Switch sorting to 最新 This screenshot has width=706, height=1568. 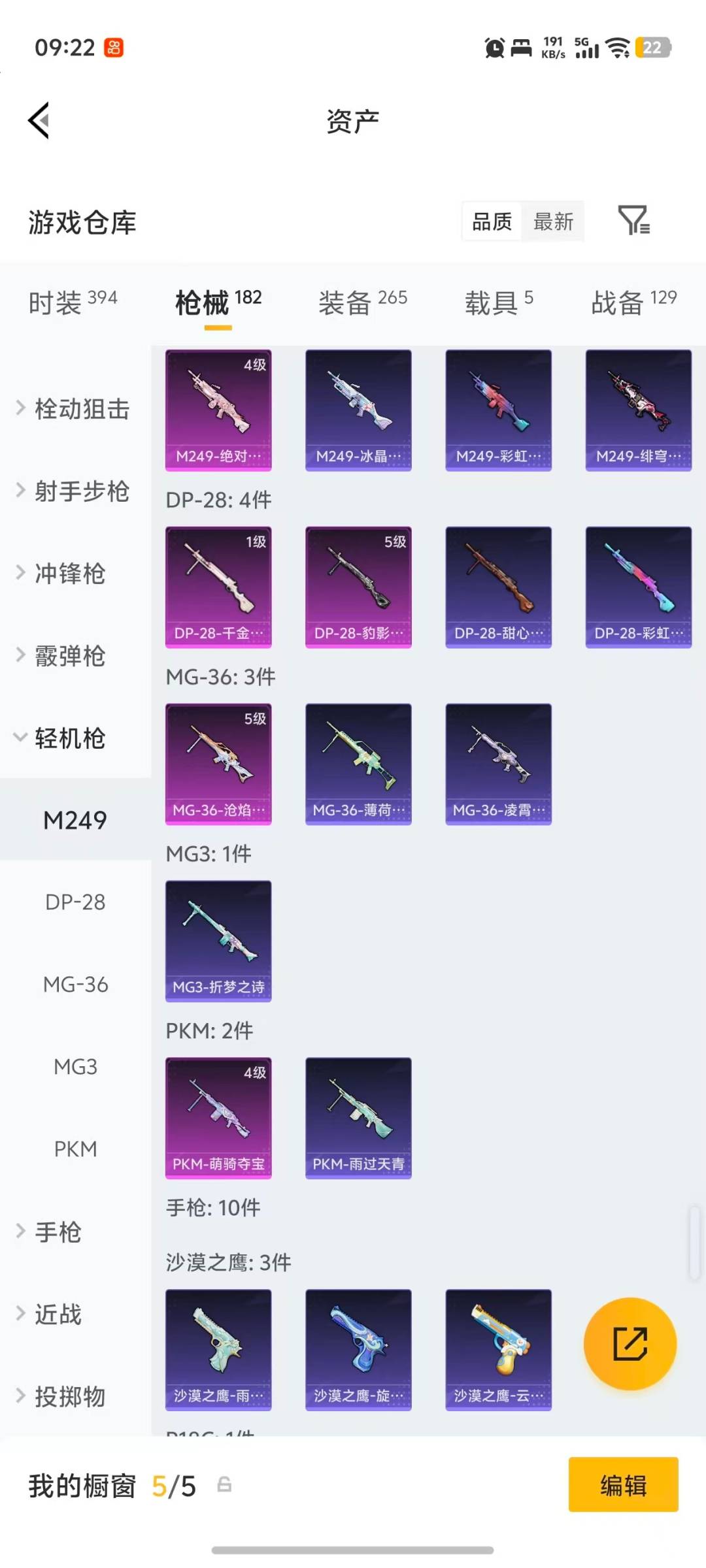point(552,222)
